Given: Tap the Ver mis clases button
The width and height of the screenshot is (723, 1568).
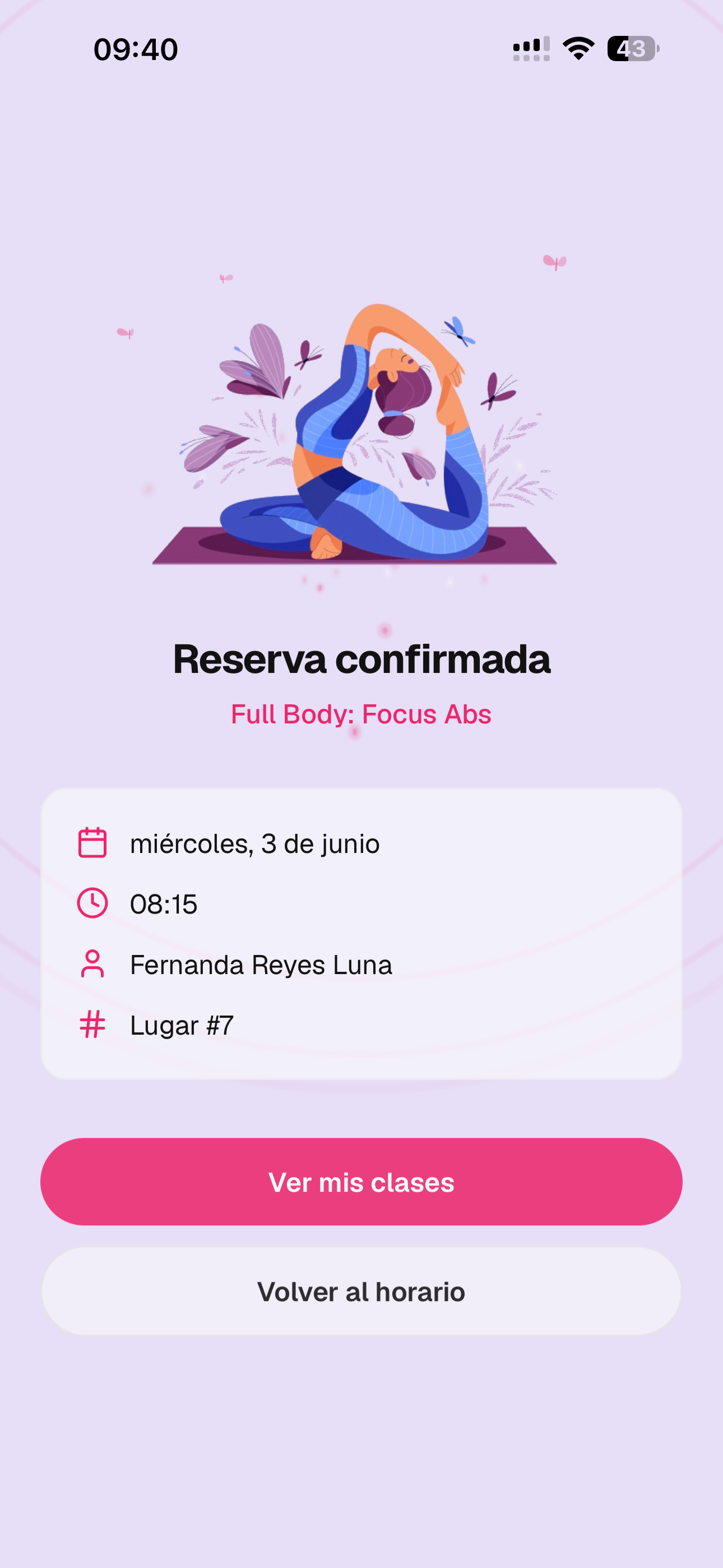Looking at the screenshot, I should click(361, 1182).
